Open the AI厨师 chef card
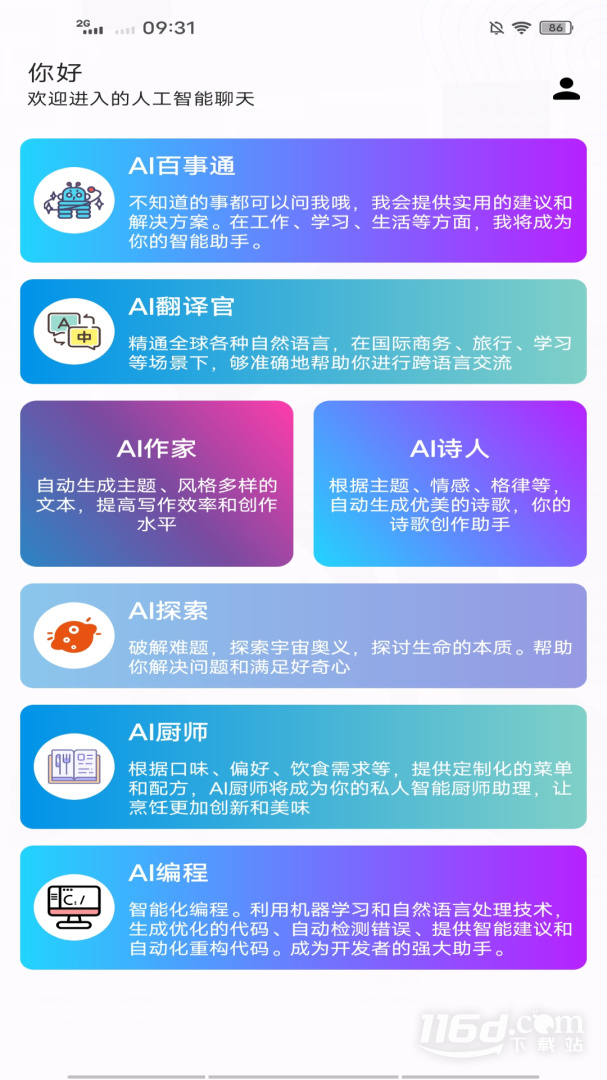This screenshot has height=1080, width=607. click(x=303, y=767)
